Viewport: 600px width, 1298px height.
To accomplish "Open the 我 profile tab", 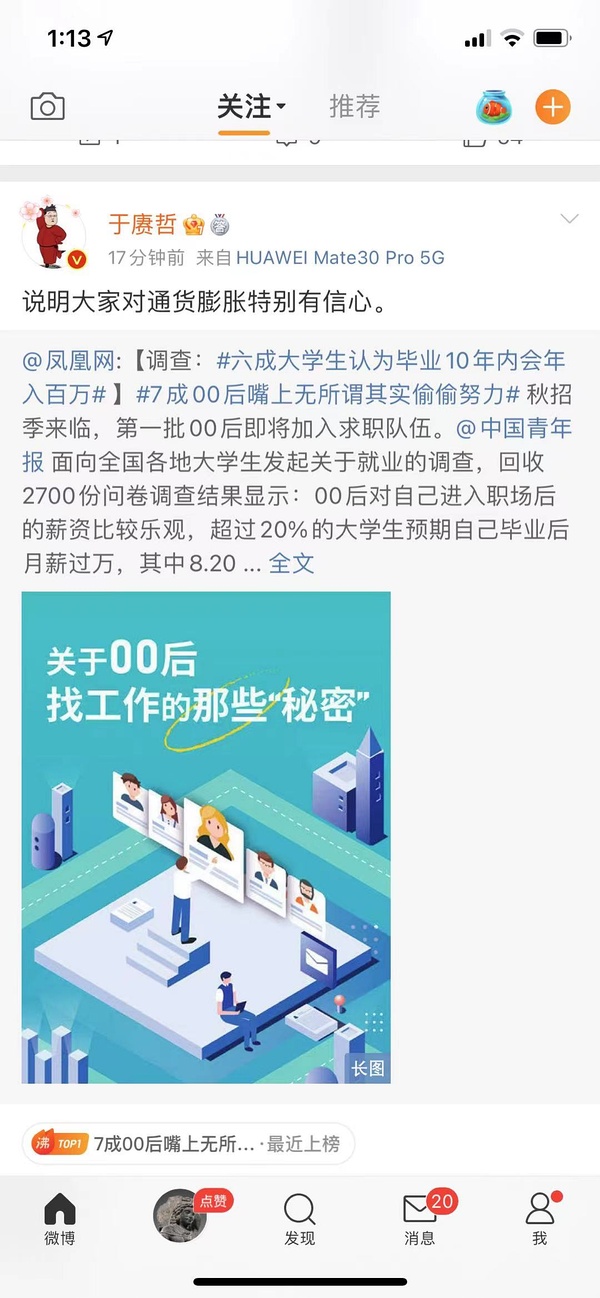I will pyautogui.click(x=540, y=1219).
